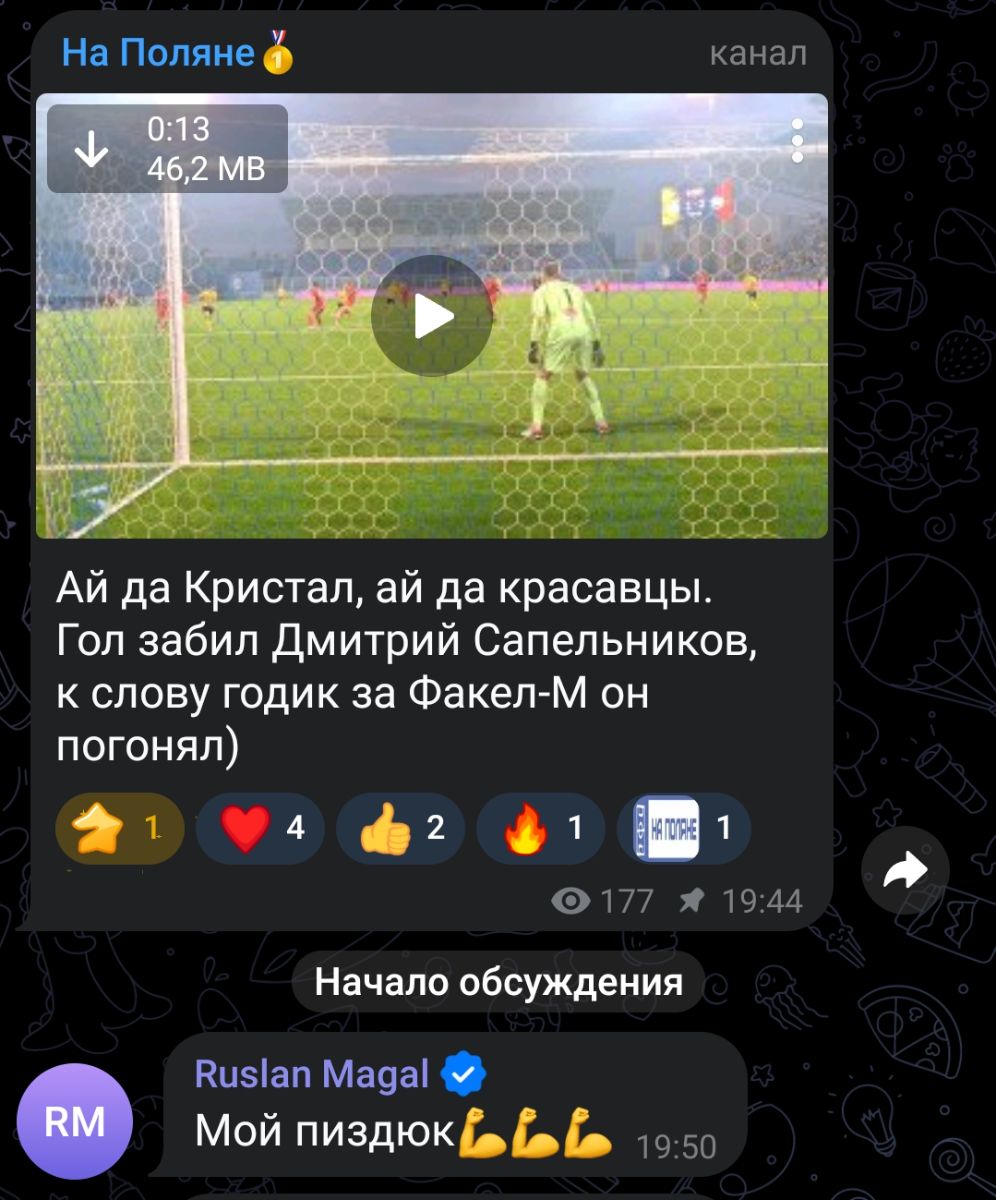React with the red heart
The width and height of the screenshot is (996, 1200).
pos(260,828)
